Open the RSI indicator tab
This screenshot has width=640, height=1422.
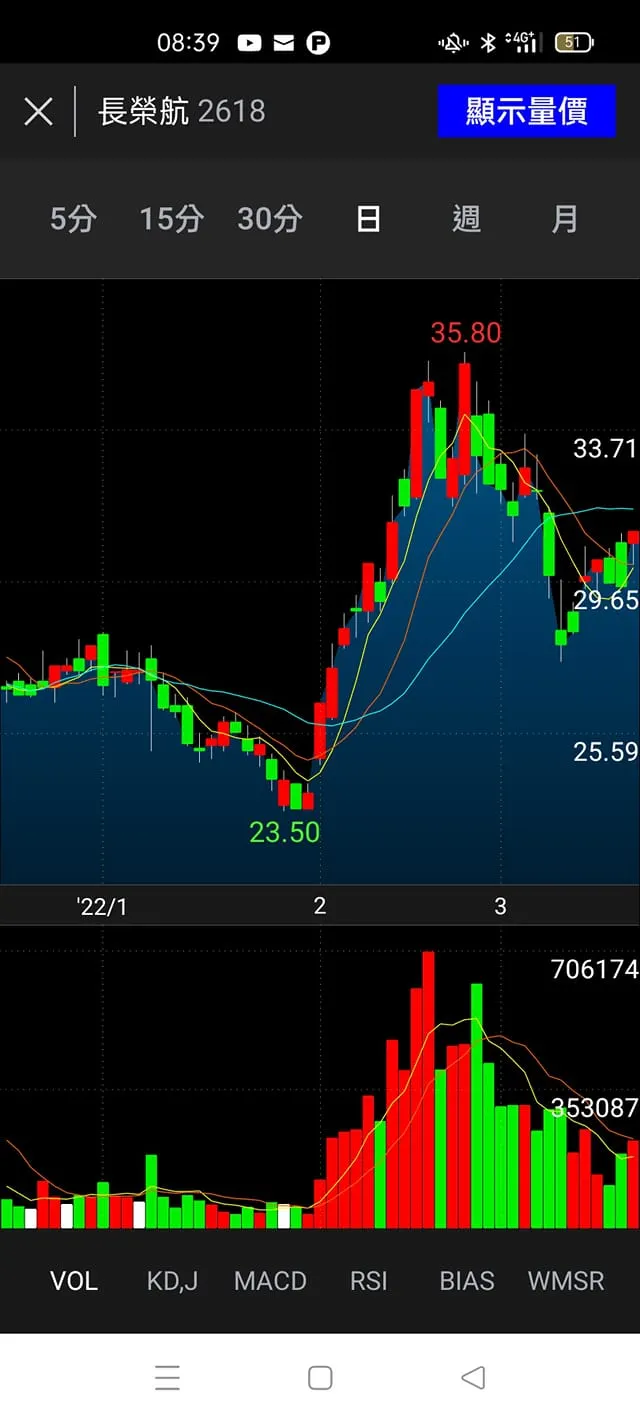click(x=368, y=1281)
